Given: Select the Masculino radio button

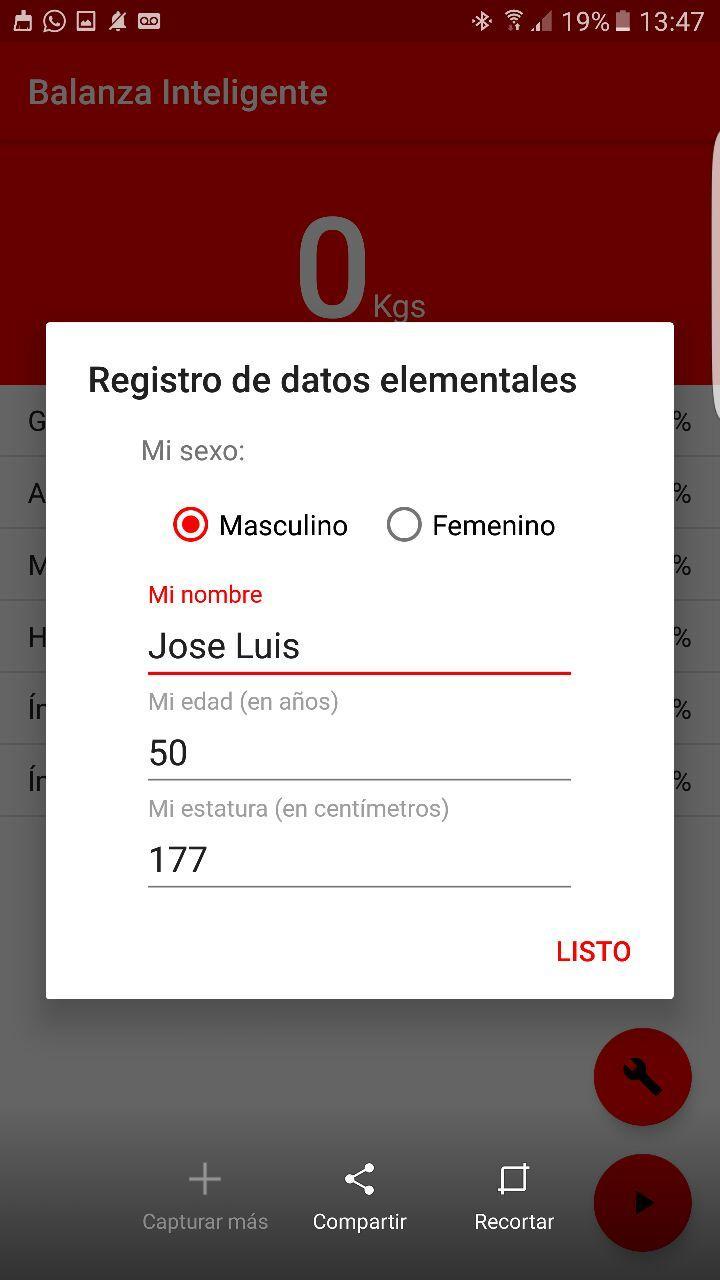Looking at the screenshot, I should (x=190, y=525).
